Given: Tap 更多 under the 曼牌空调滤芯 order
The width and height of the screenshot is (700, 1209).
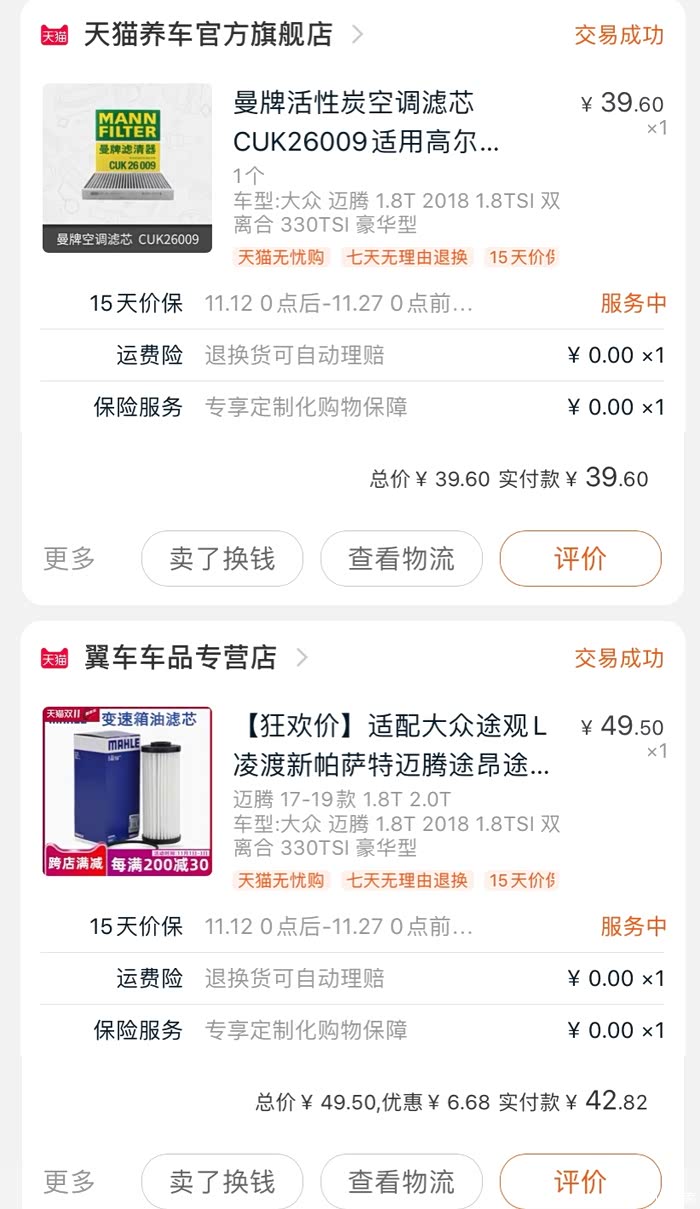Looking at the screenshot, I should click(x=69, y=558).
